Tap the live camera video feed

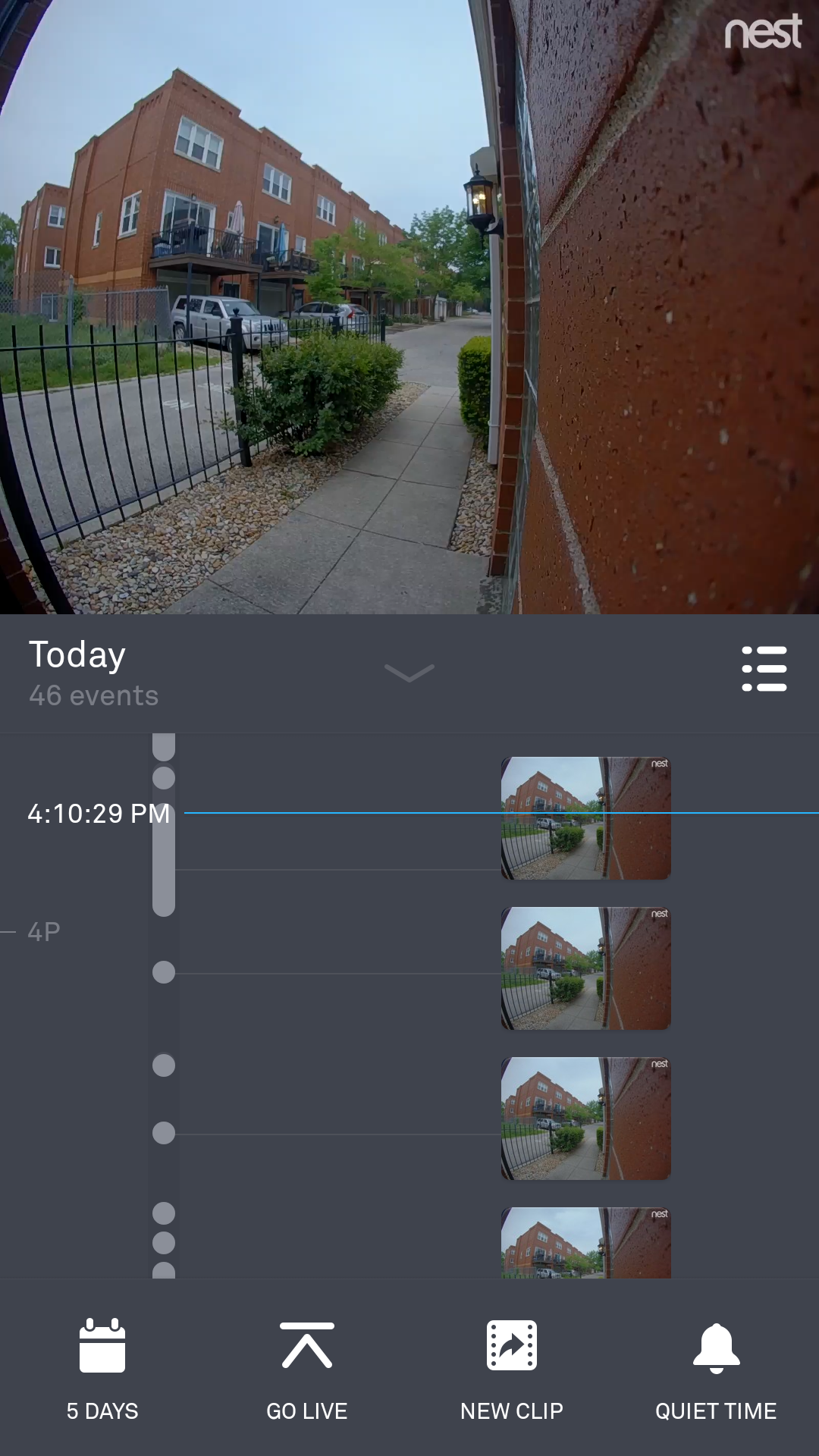[x=409, y=307]
